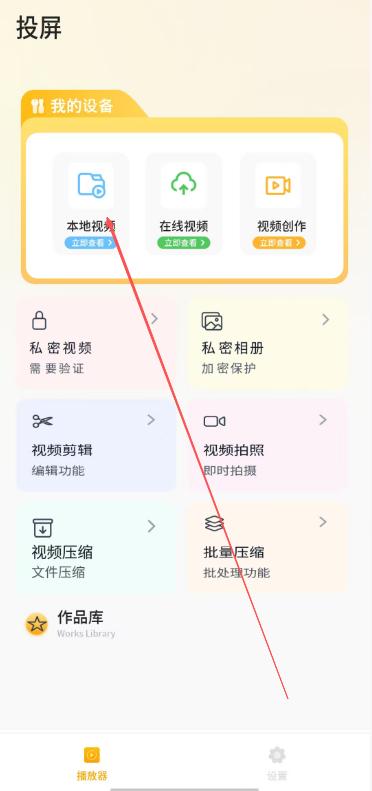Open 在线视频 online videos
The height and width of the screenshot is (791, 372).
[x=184, y=204]
